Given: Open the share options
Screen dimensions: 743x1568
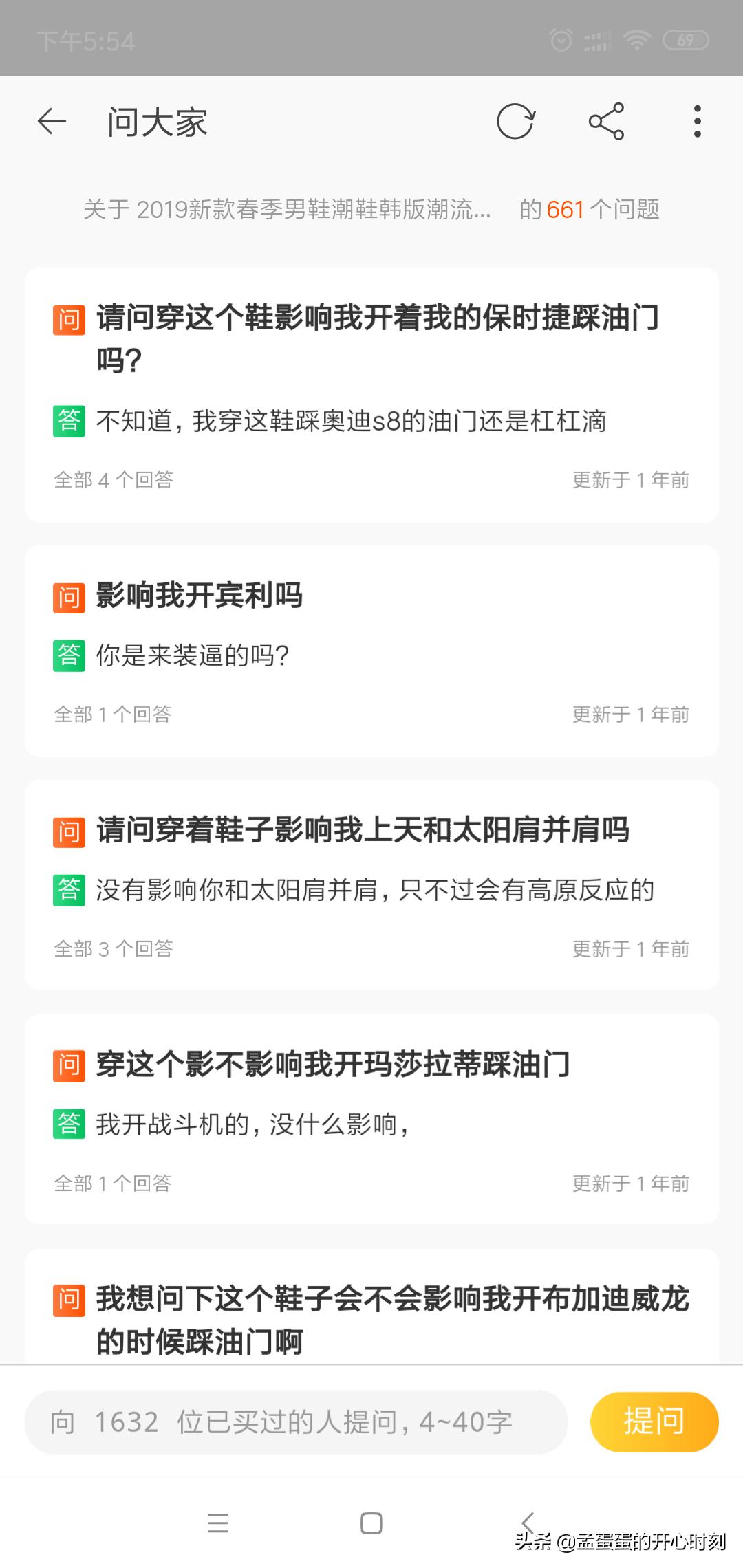Looking at the screenshot, I should (x=606, y=121).
